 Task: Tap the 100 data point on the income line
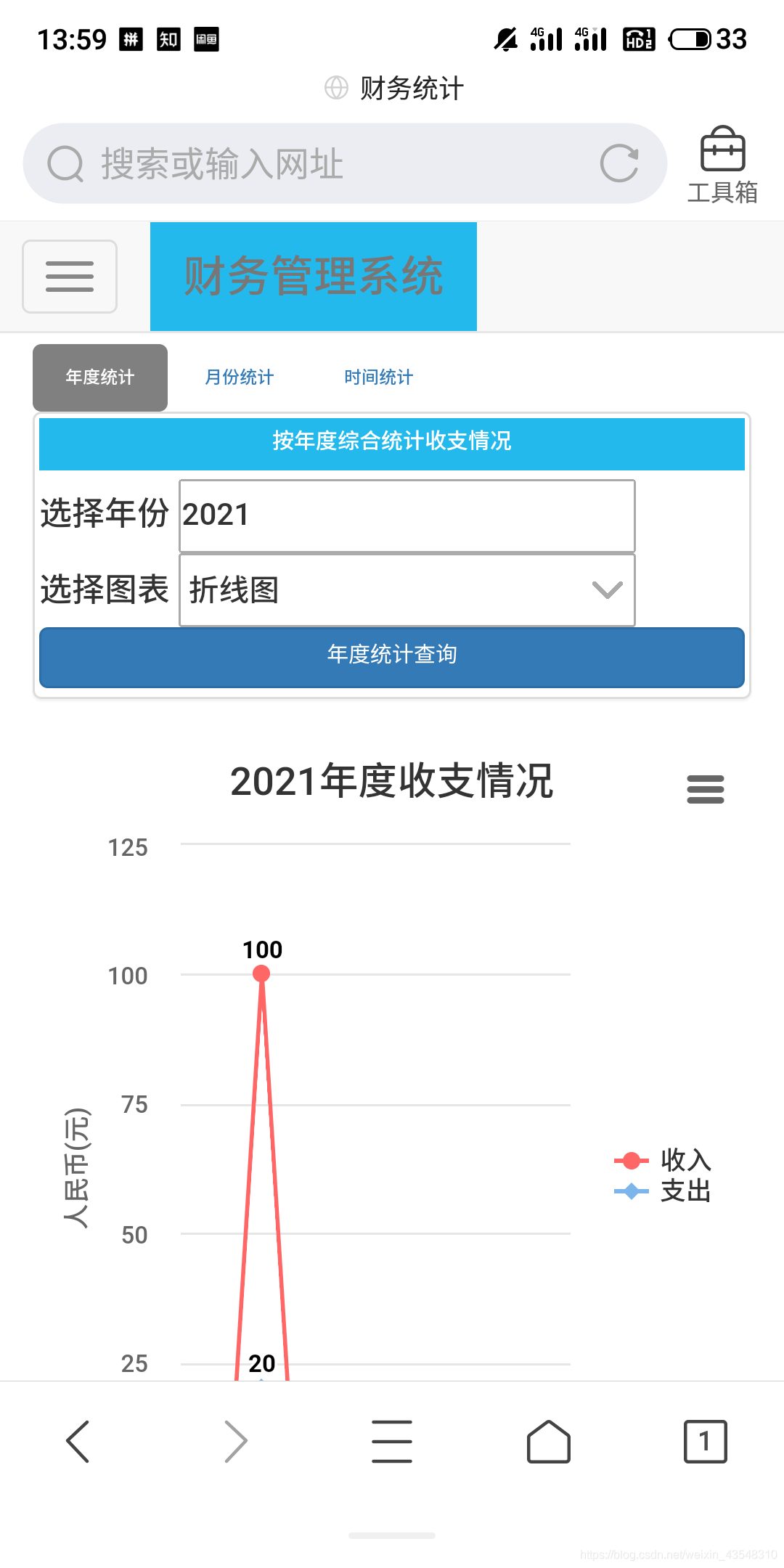pyautogui.click(x=261, y=973)
